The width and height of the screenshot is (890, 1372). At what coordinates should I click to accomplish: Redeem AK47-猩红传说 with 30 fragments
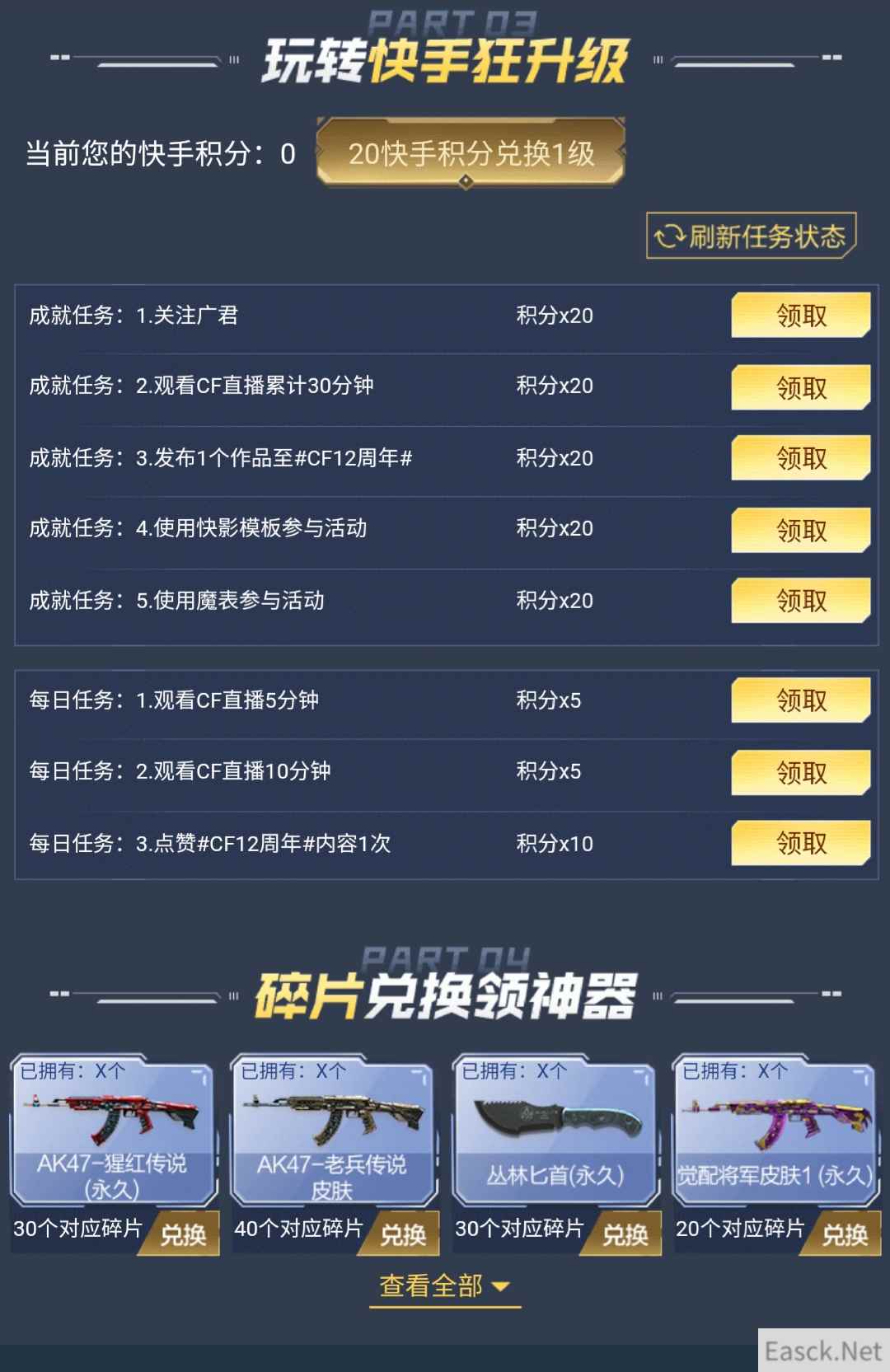(183, 1234)
